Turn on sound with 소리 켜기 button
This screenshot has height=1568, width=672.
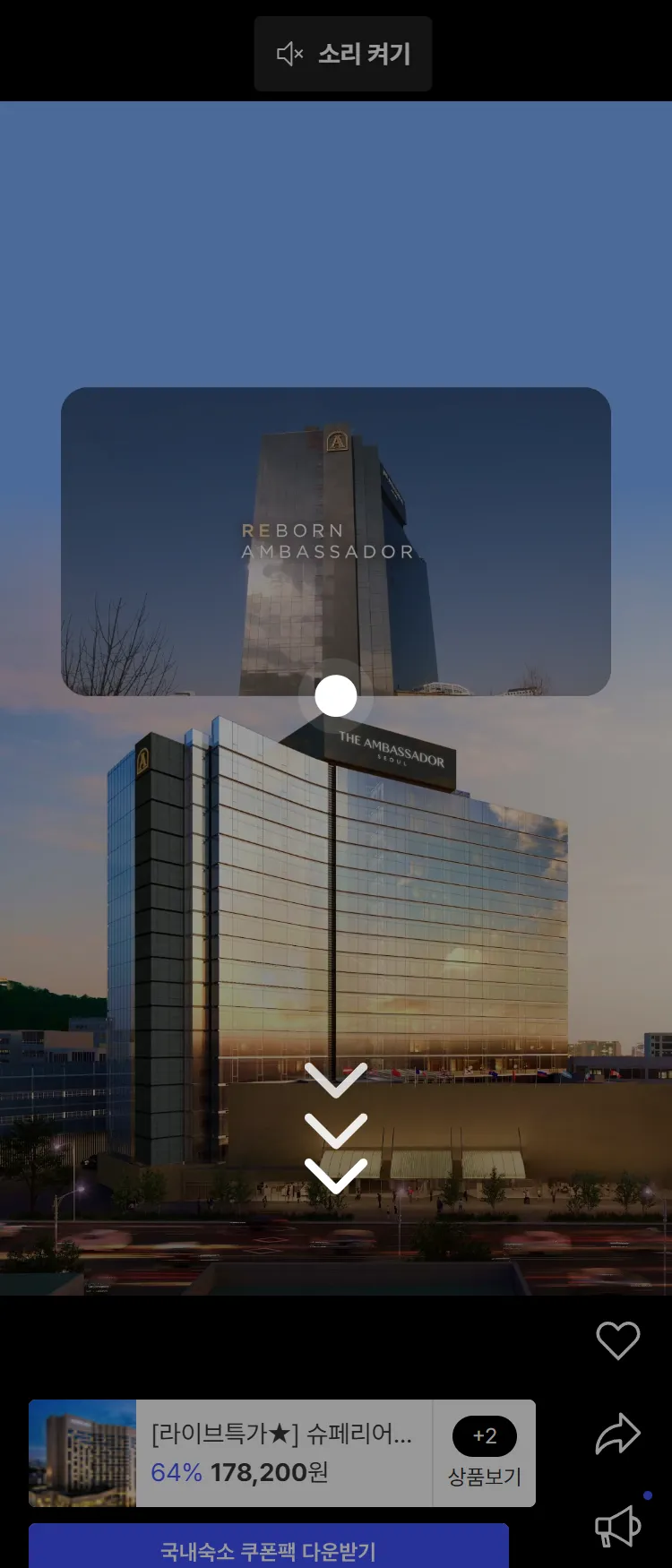343,54
